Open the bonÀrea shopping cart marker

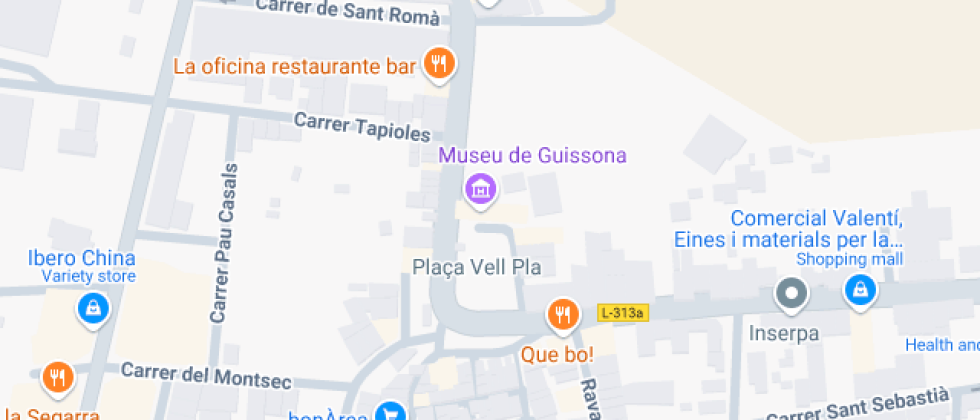(391, 411)
